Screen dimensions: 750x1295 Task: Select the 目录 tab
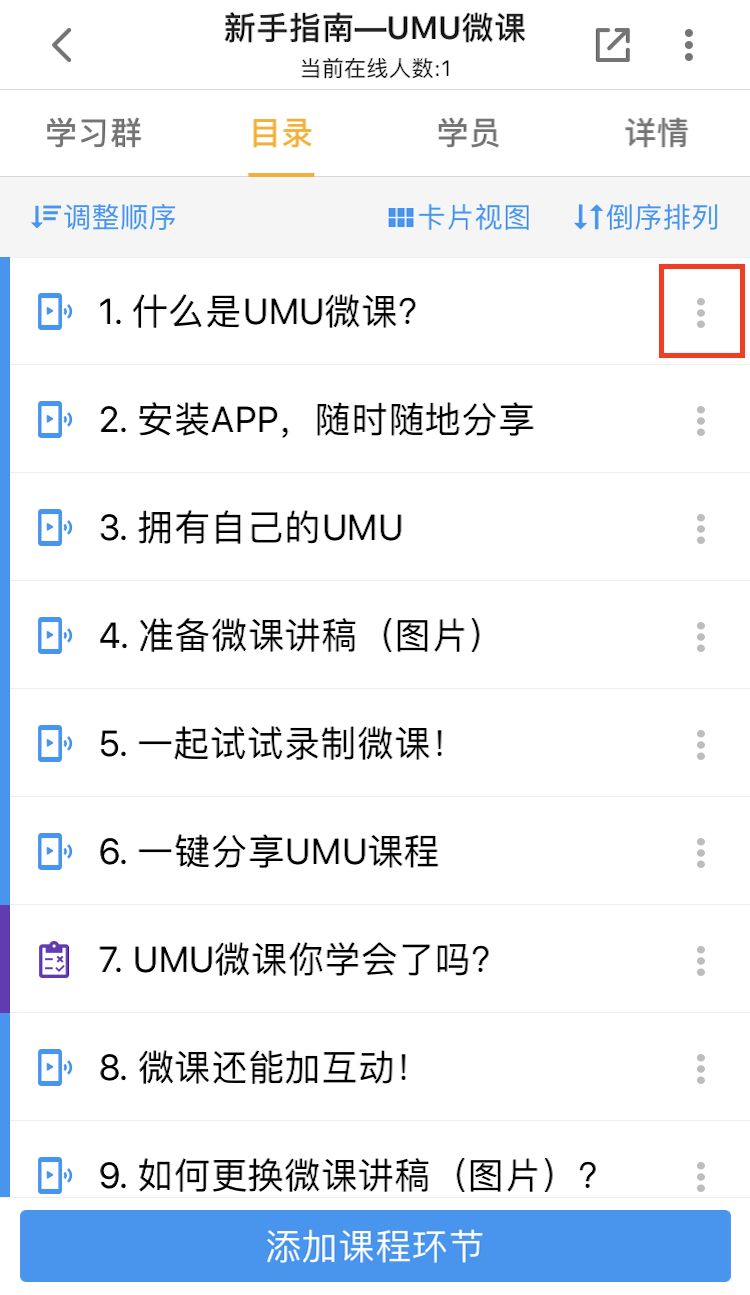pyautogui.click(x=281, y=134)
